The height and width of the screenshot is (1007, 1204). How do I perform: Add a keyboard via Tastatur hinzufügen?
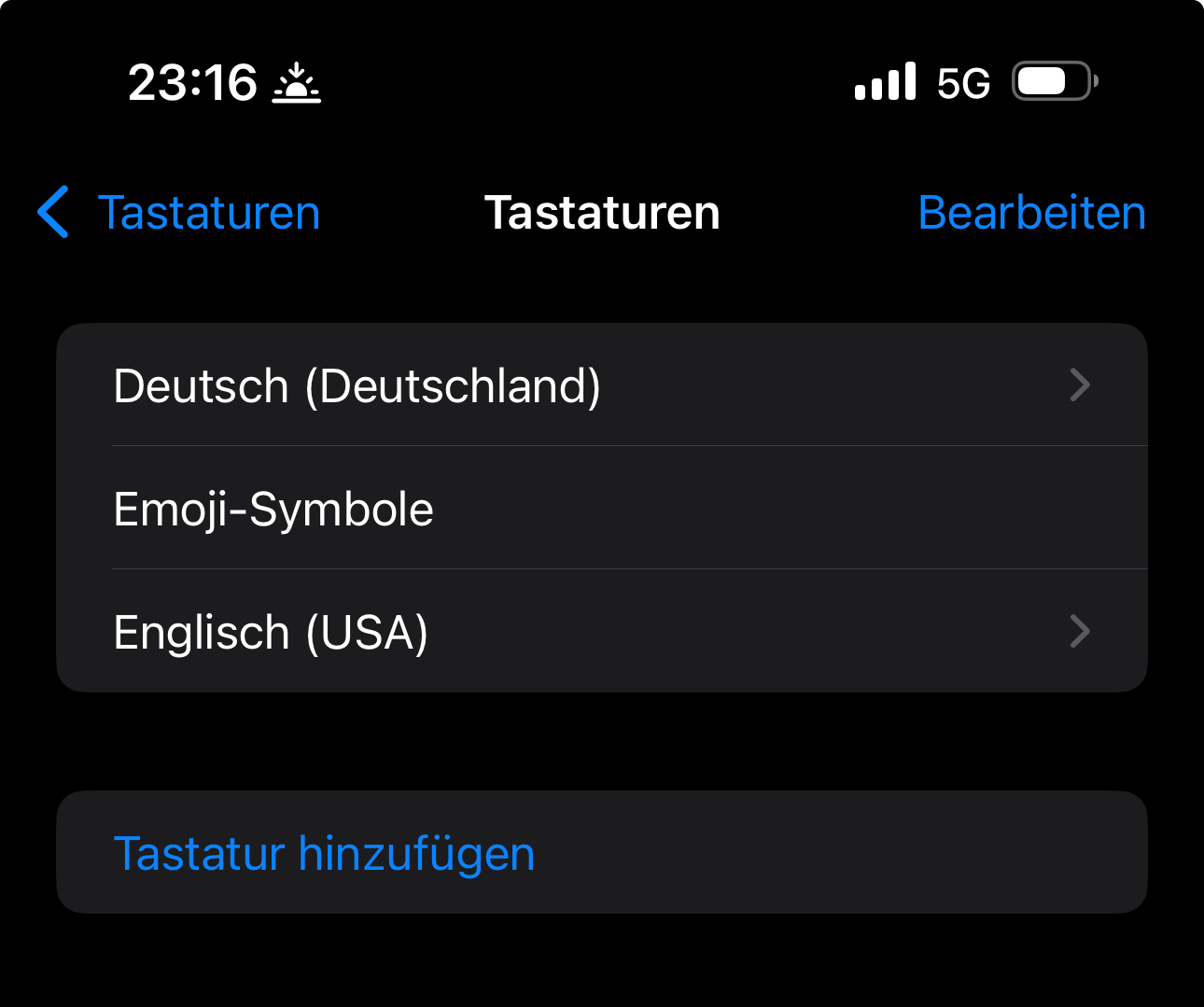324,853
